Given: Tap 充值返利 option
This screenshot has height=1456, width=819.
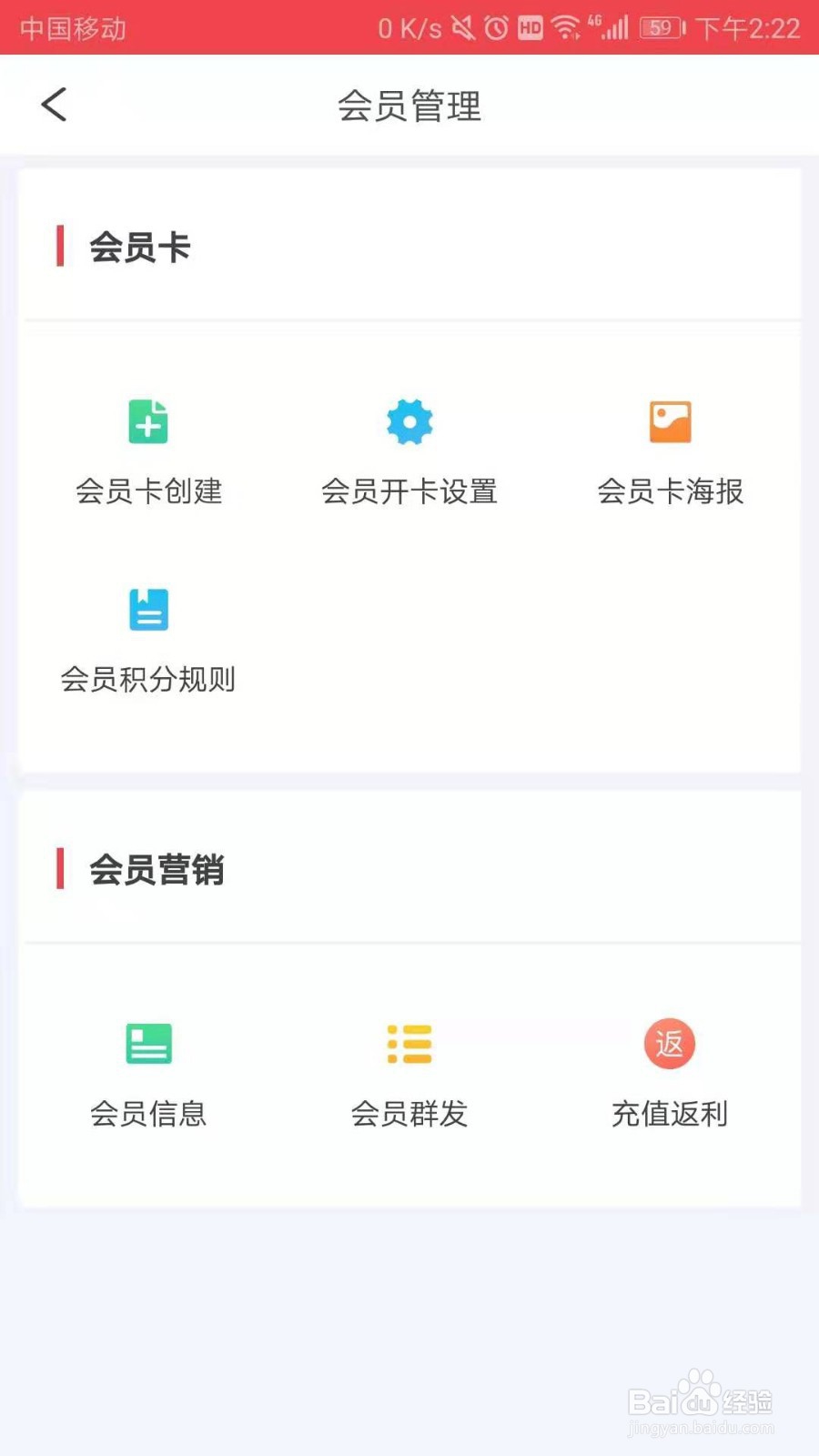Looking at the screenshot, I should [670, 1075].
